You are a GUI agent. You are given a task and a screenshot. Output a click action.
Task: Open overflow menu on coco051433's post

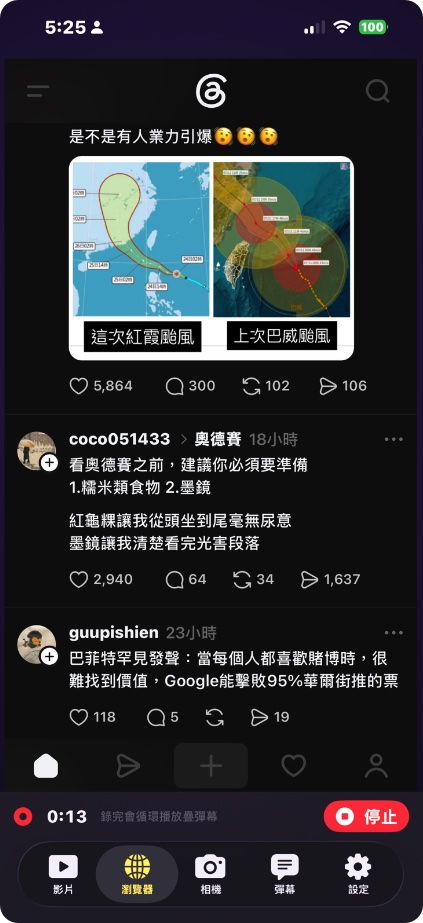click(x=394, y=439)
